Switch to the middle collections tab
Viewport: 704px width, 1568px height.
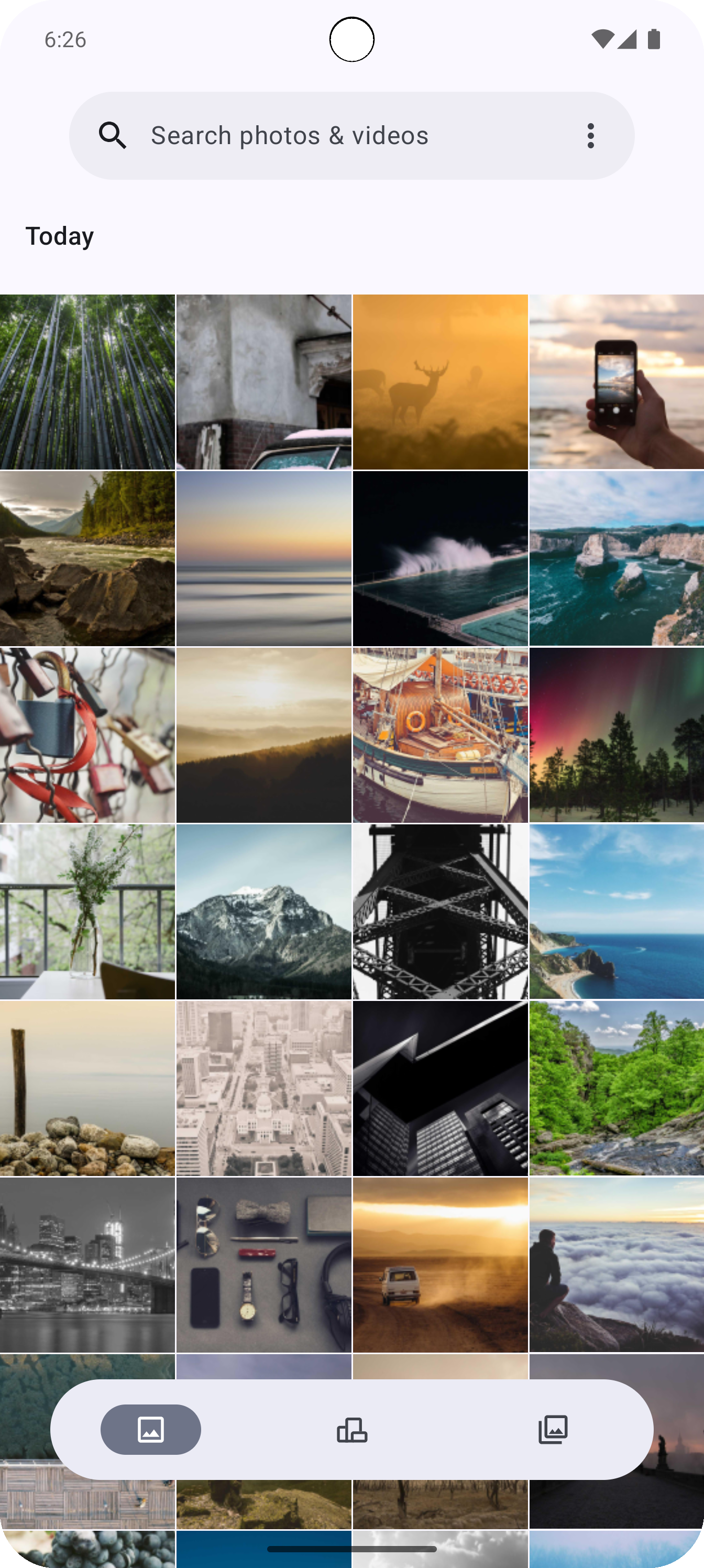(x=351, y=1429)
